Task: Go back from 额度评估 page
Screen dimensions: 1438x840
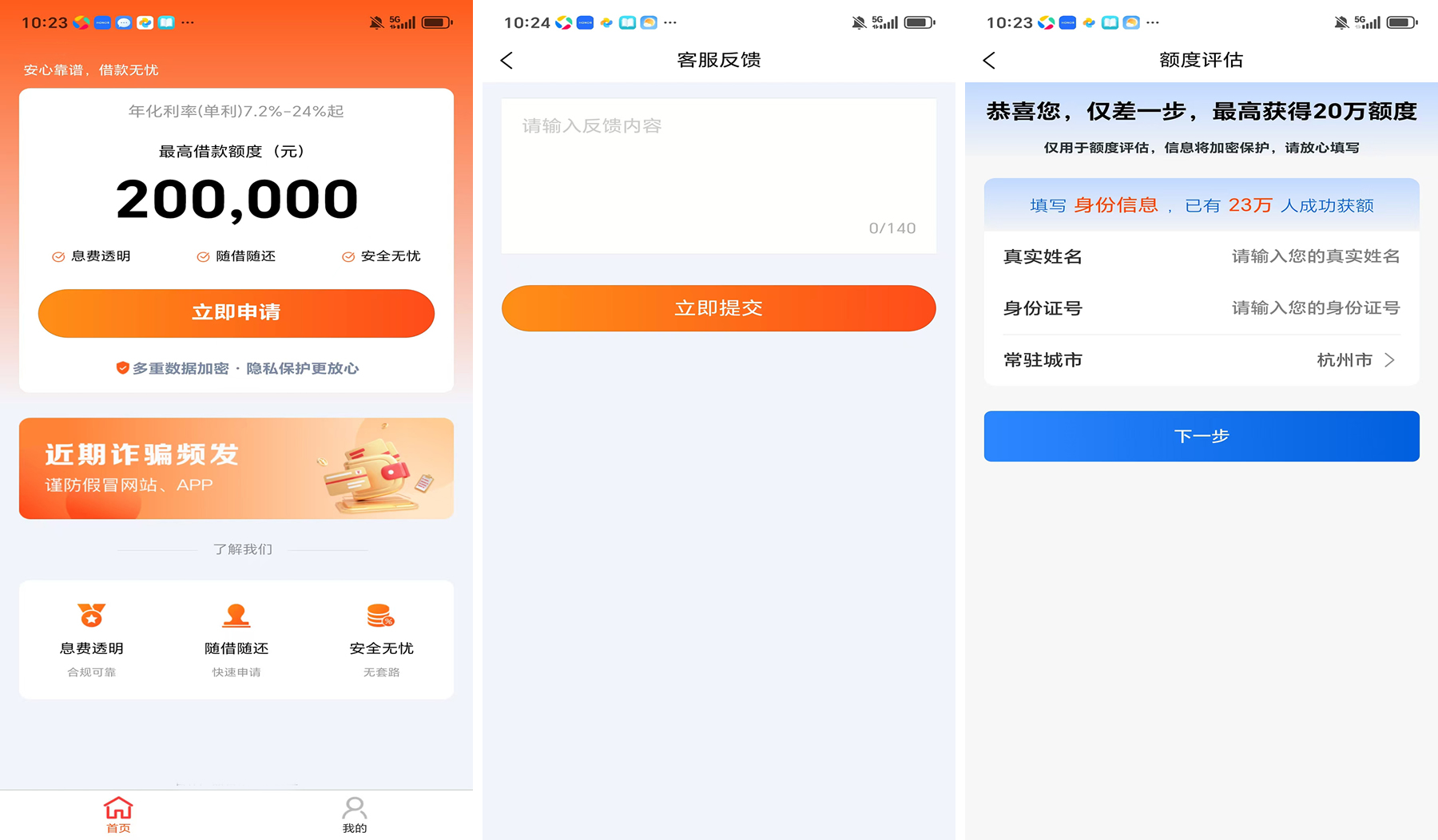Action: (x=989, y=61)
